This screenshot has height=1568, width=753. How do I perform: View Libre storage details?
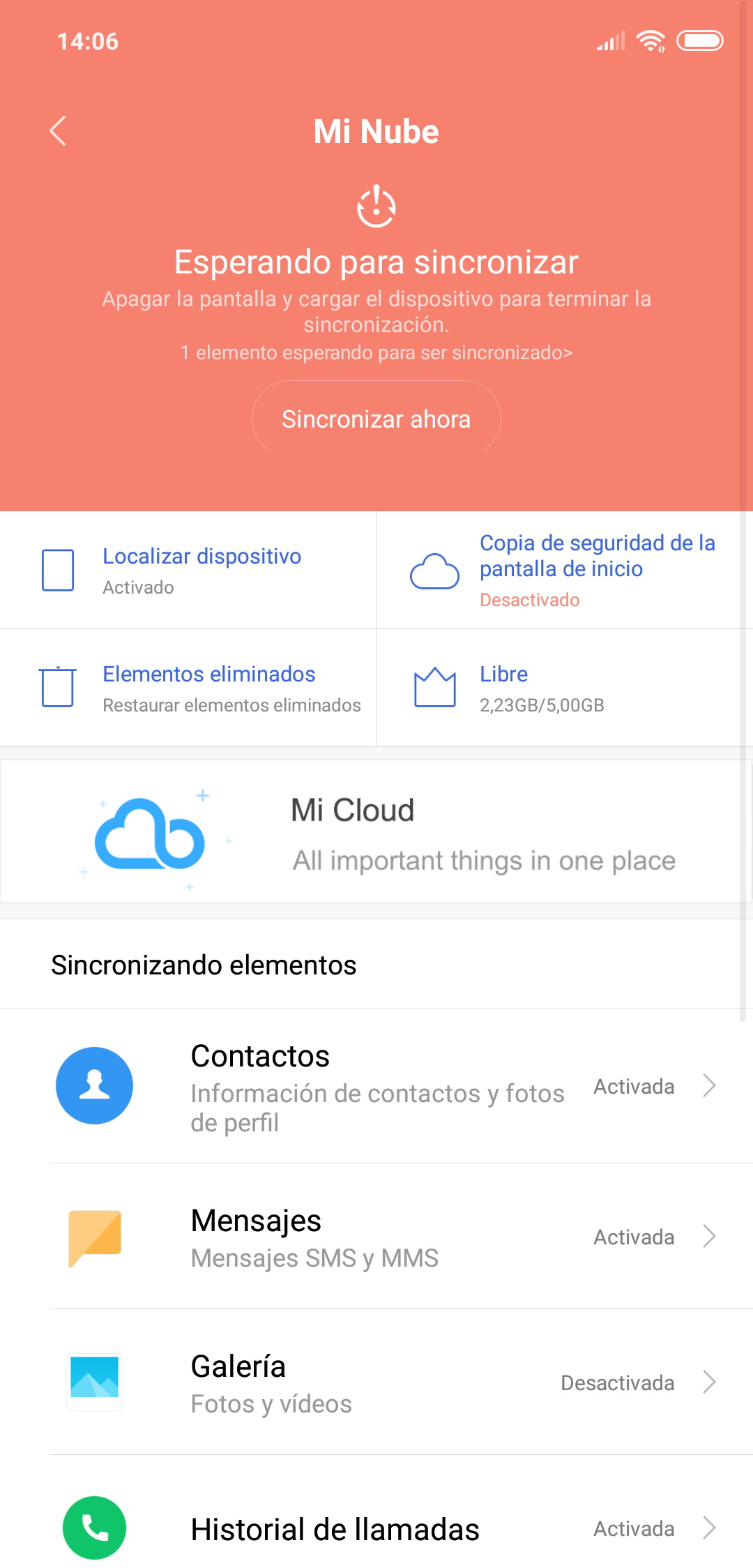tap(565, 688)
